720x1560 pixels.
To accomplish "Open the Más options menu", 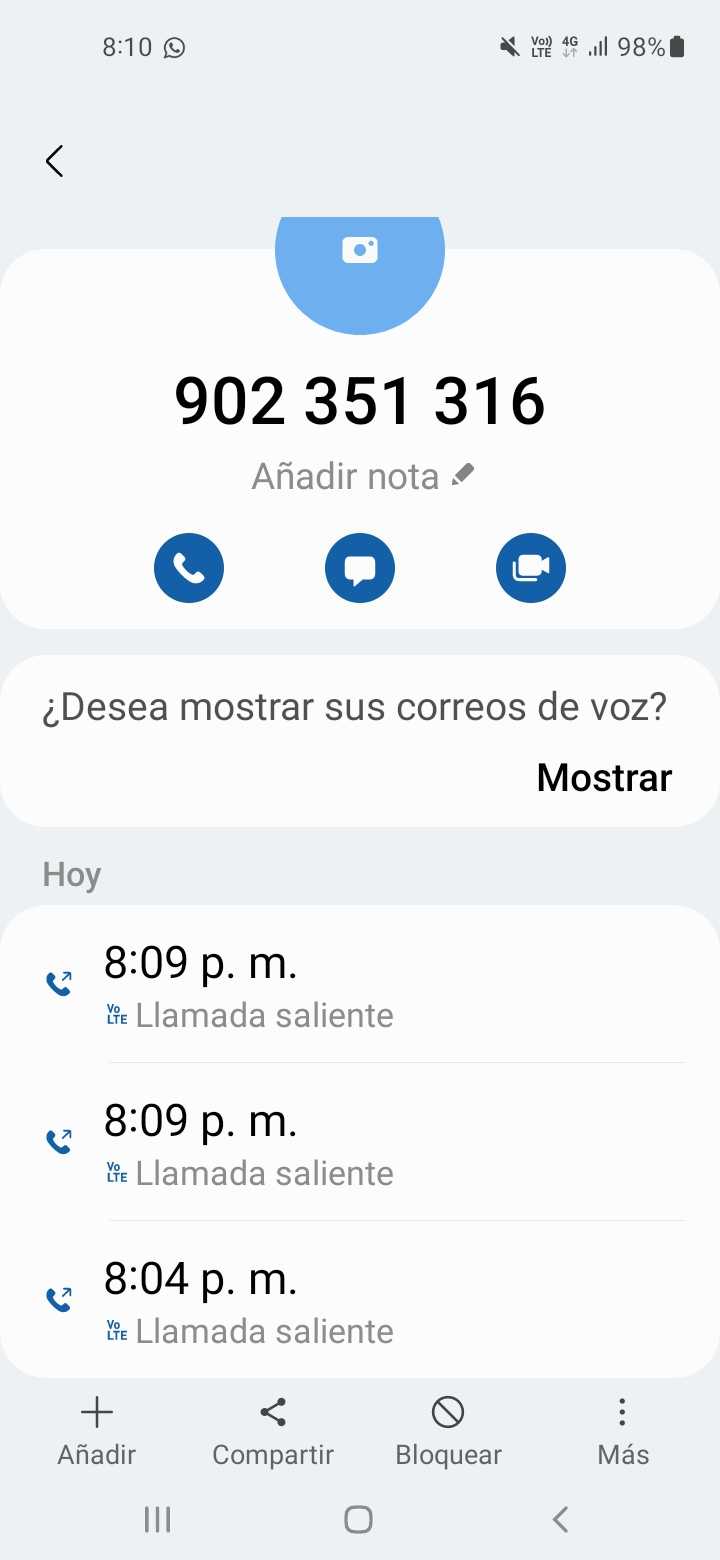I will click(x=622, y=1431).
